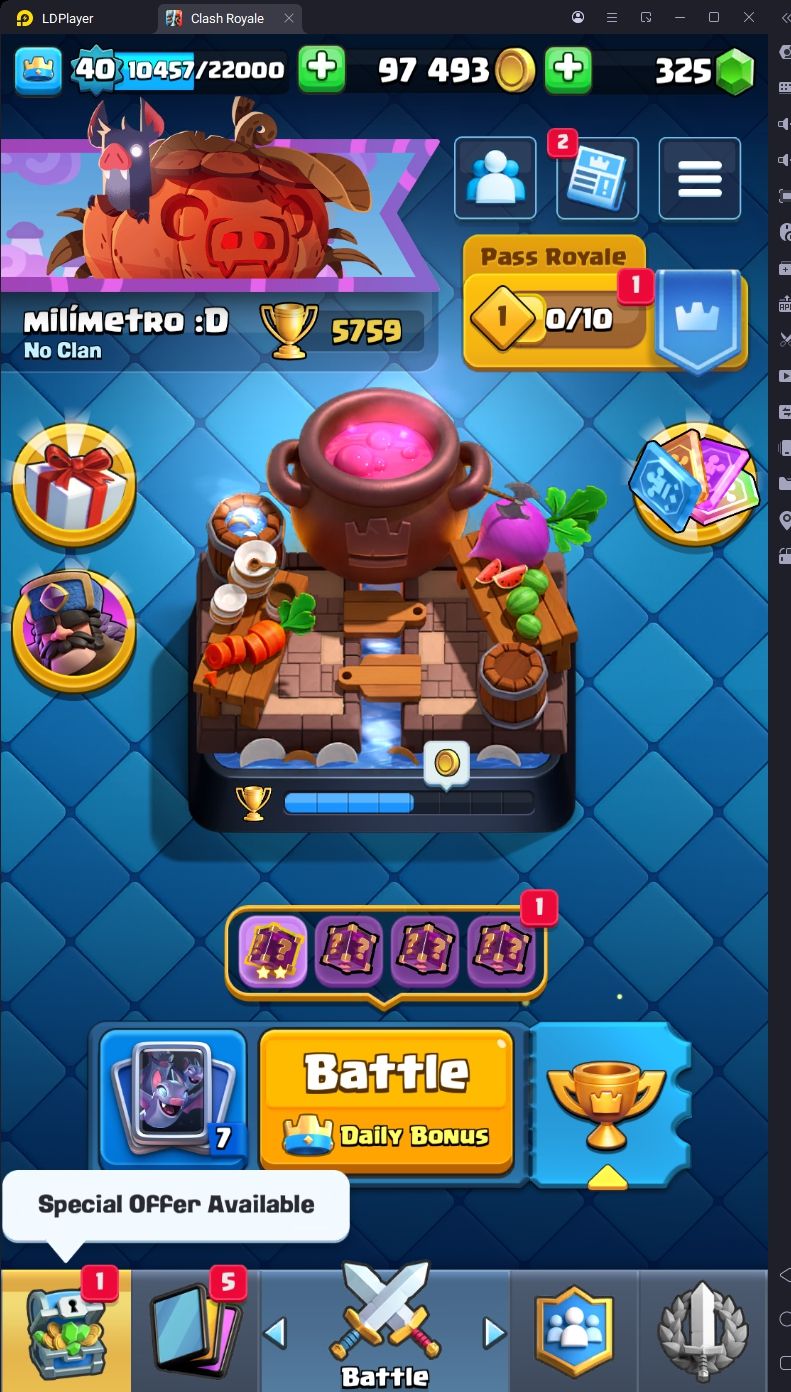Open the mystery boxes row
Image resolution: width=791 pixels, height=1392 pixels.
pyautogui.click(x=386, y=951)
